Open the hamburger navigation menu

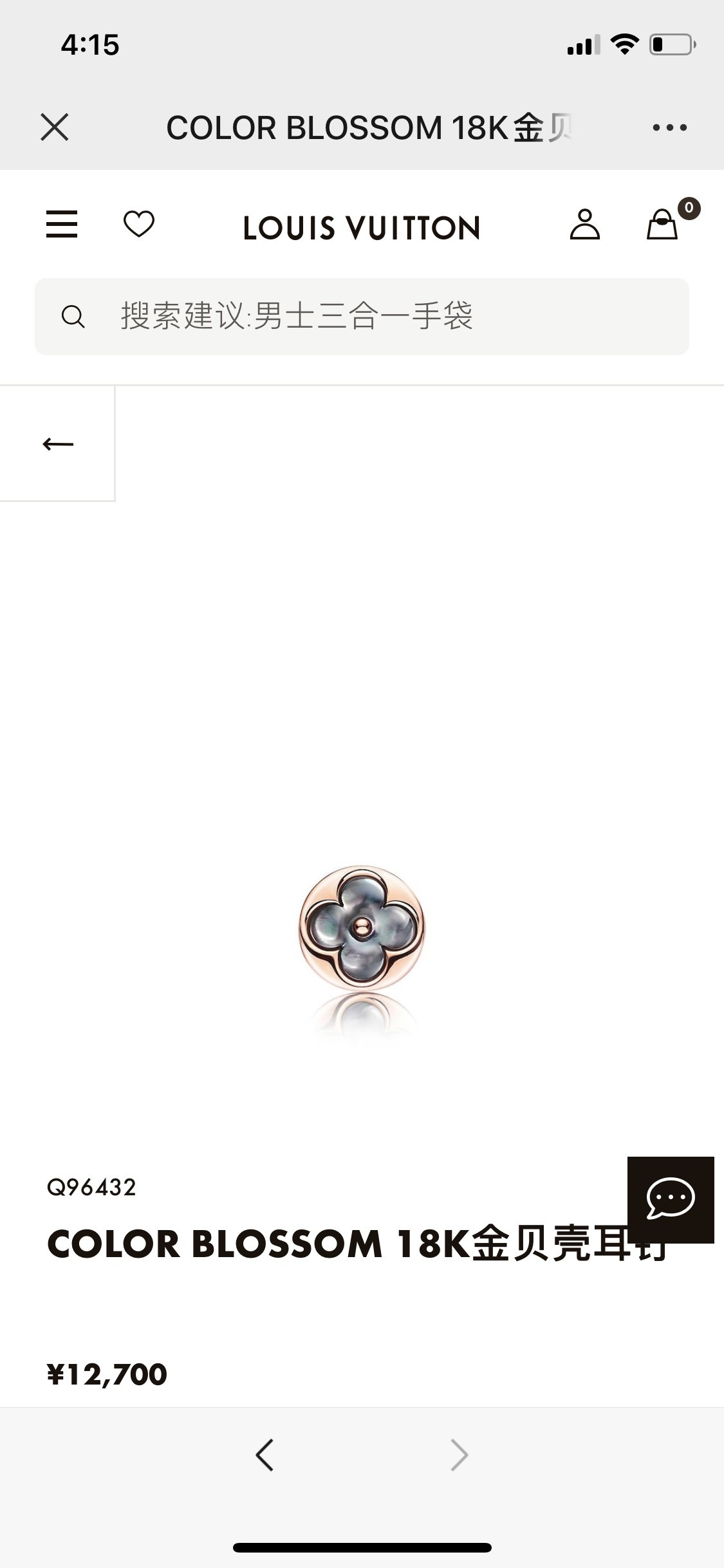click(x=62, y=225)
